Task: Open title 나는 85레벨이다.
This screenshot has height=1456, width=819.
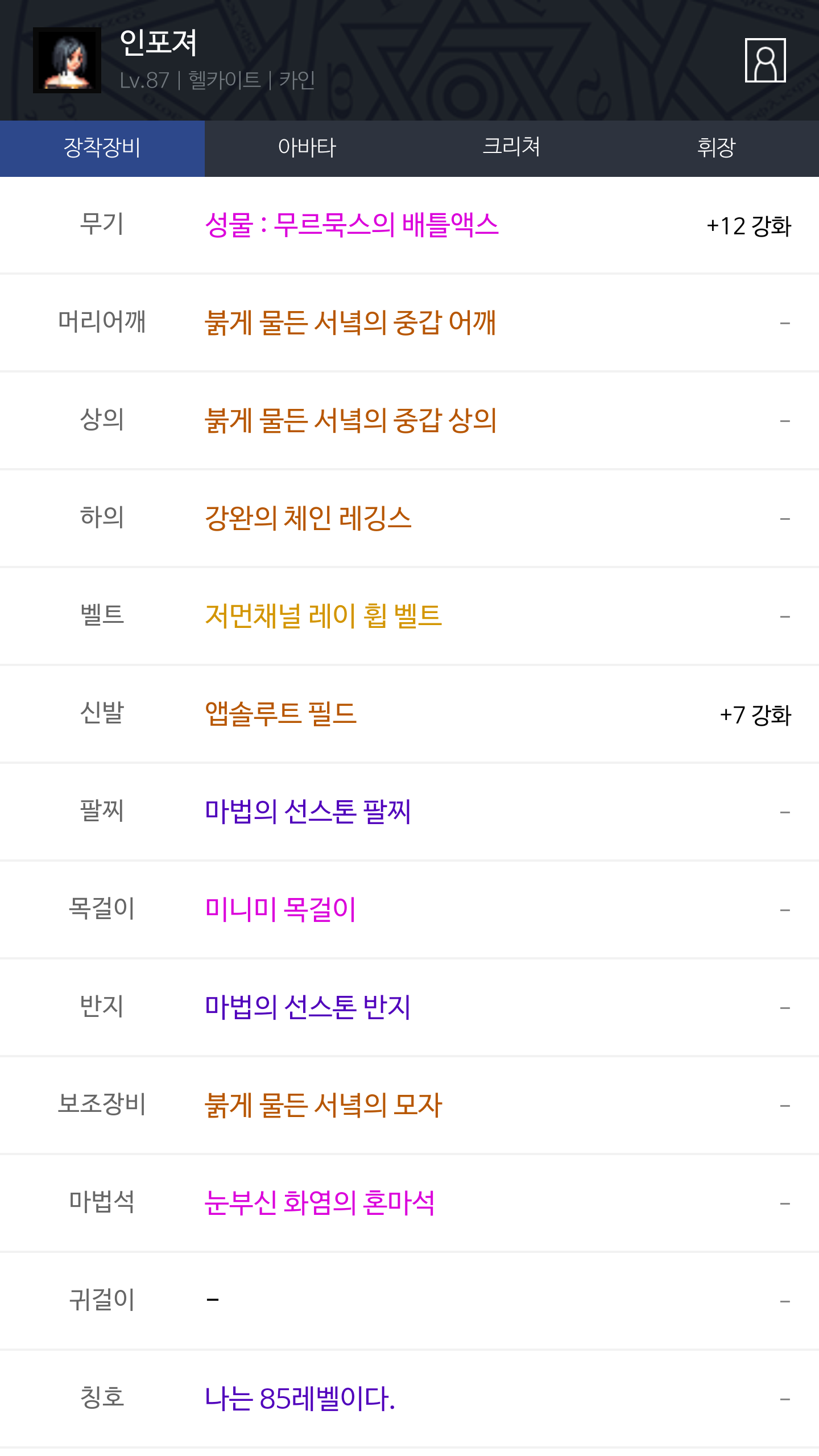Action: tap(300, 1399)
